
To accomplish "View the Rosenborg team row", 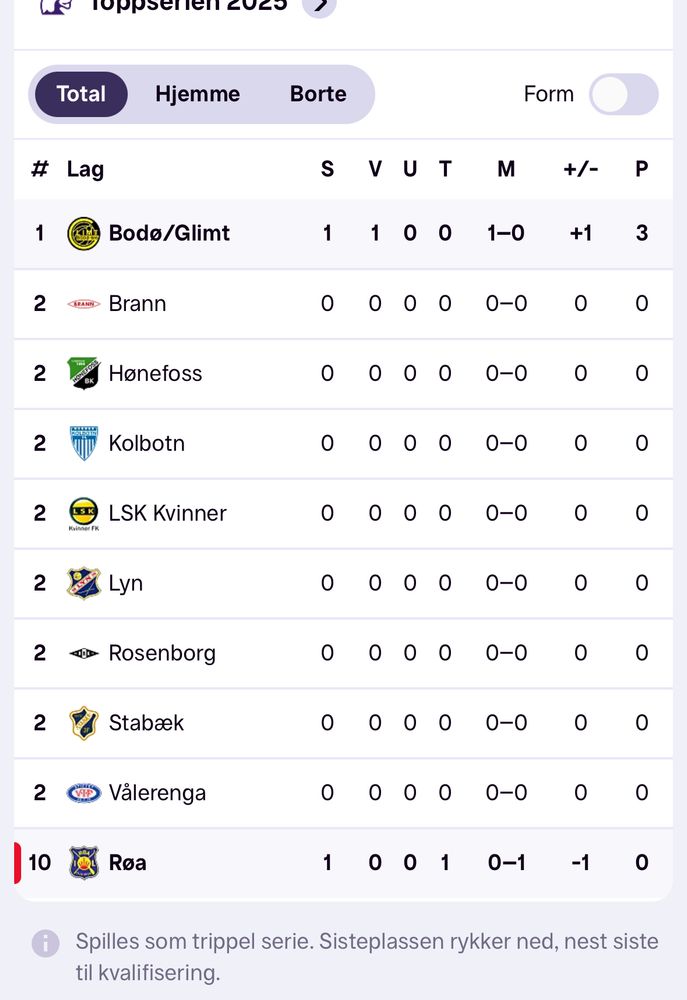I will pyautogui.click(x=343, y=653).
